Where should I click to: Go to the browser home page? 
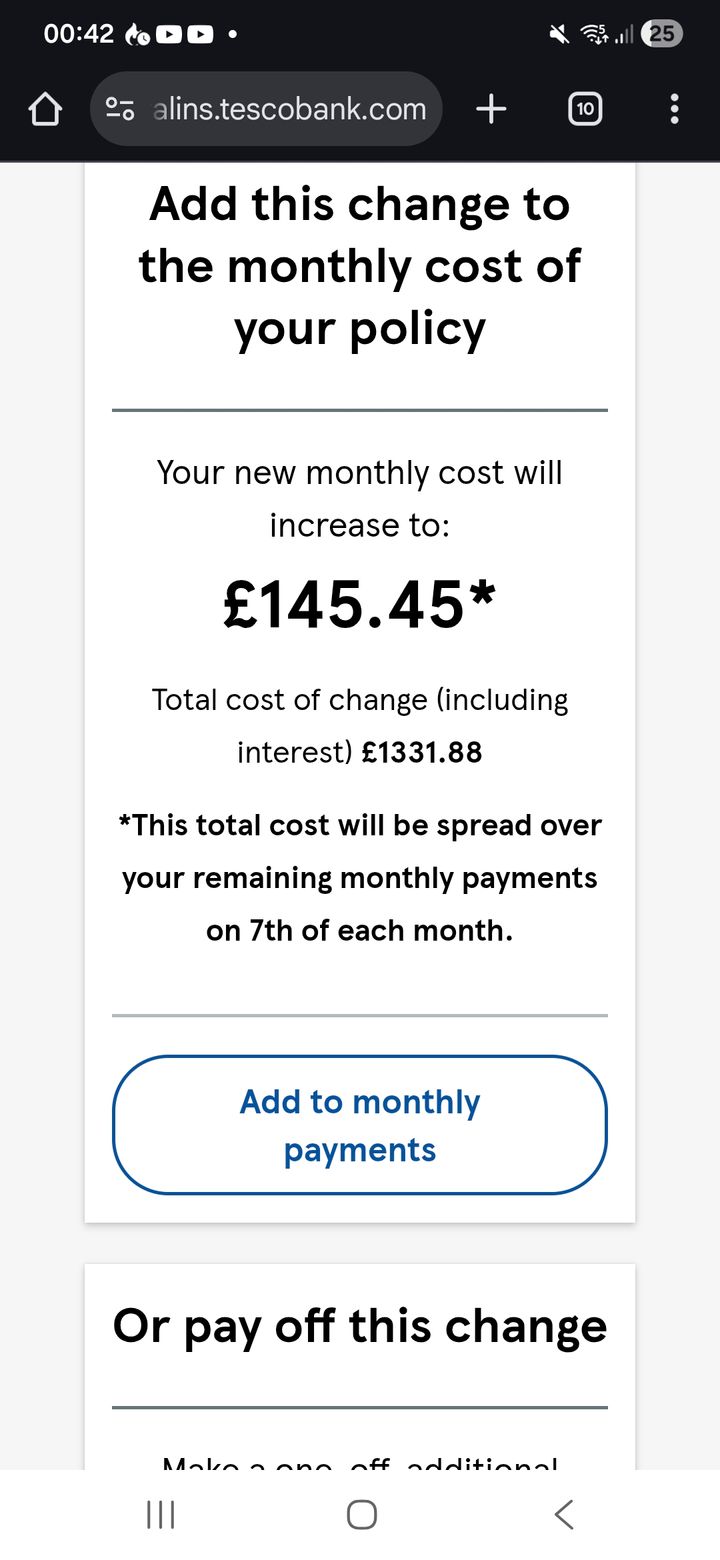click(x=45, y=109)
